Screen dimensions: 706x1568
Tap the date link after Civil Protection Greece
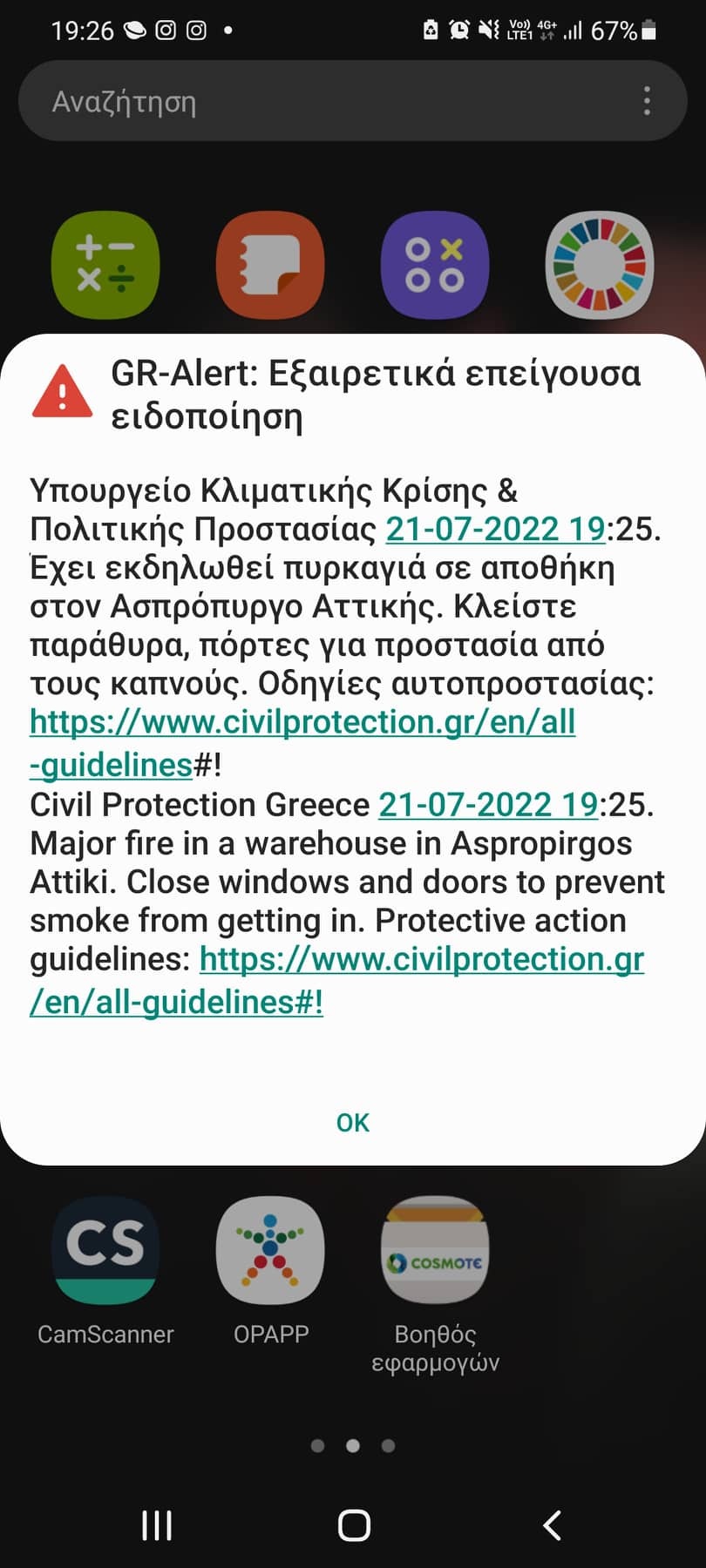487,805
